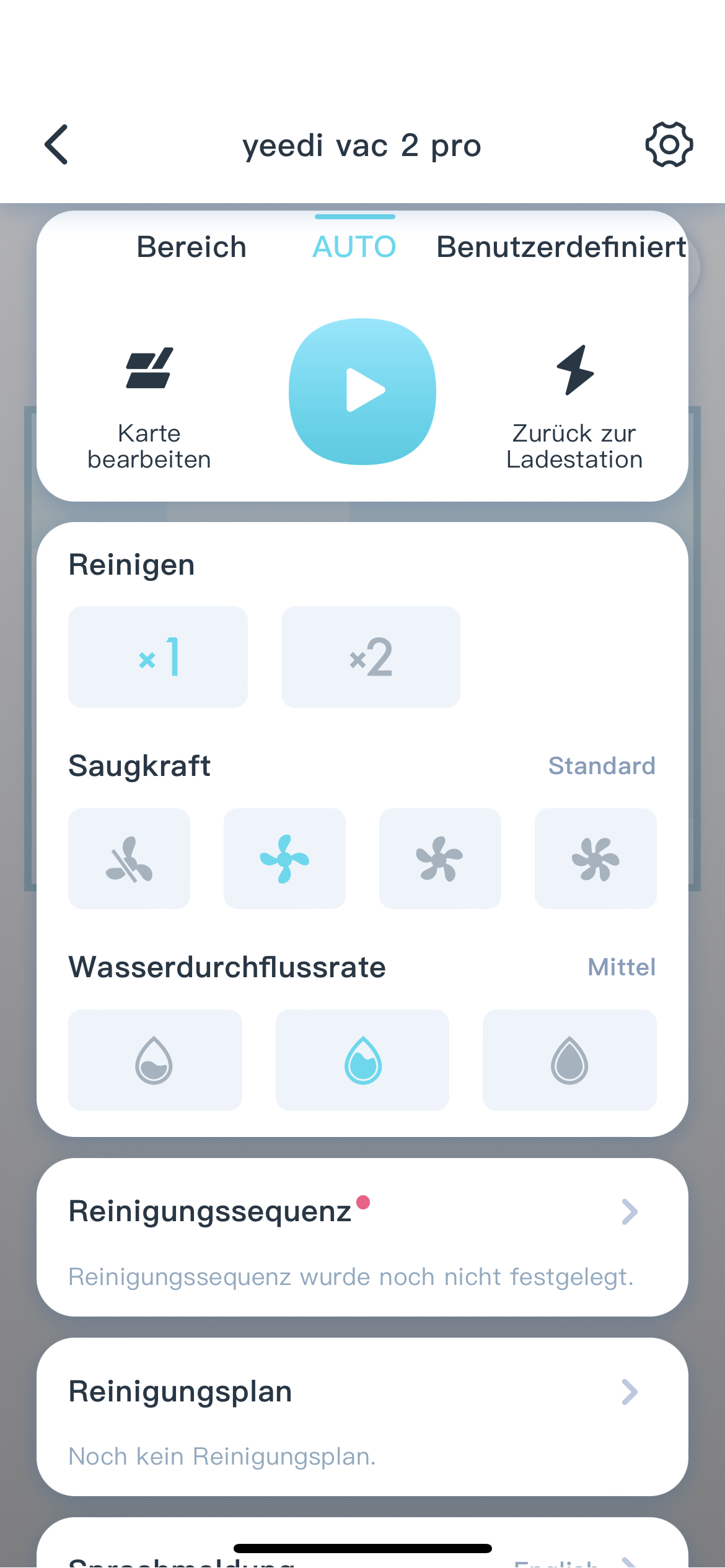Screen dimensions: 725x1568
Task: Open the Reinigungssequenz row
Action: (x=362, y=1237)
